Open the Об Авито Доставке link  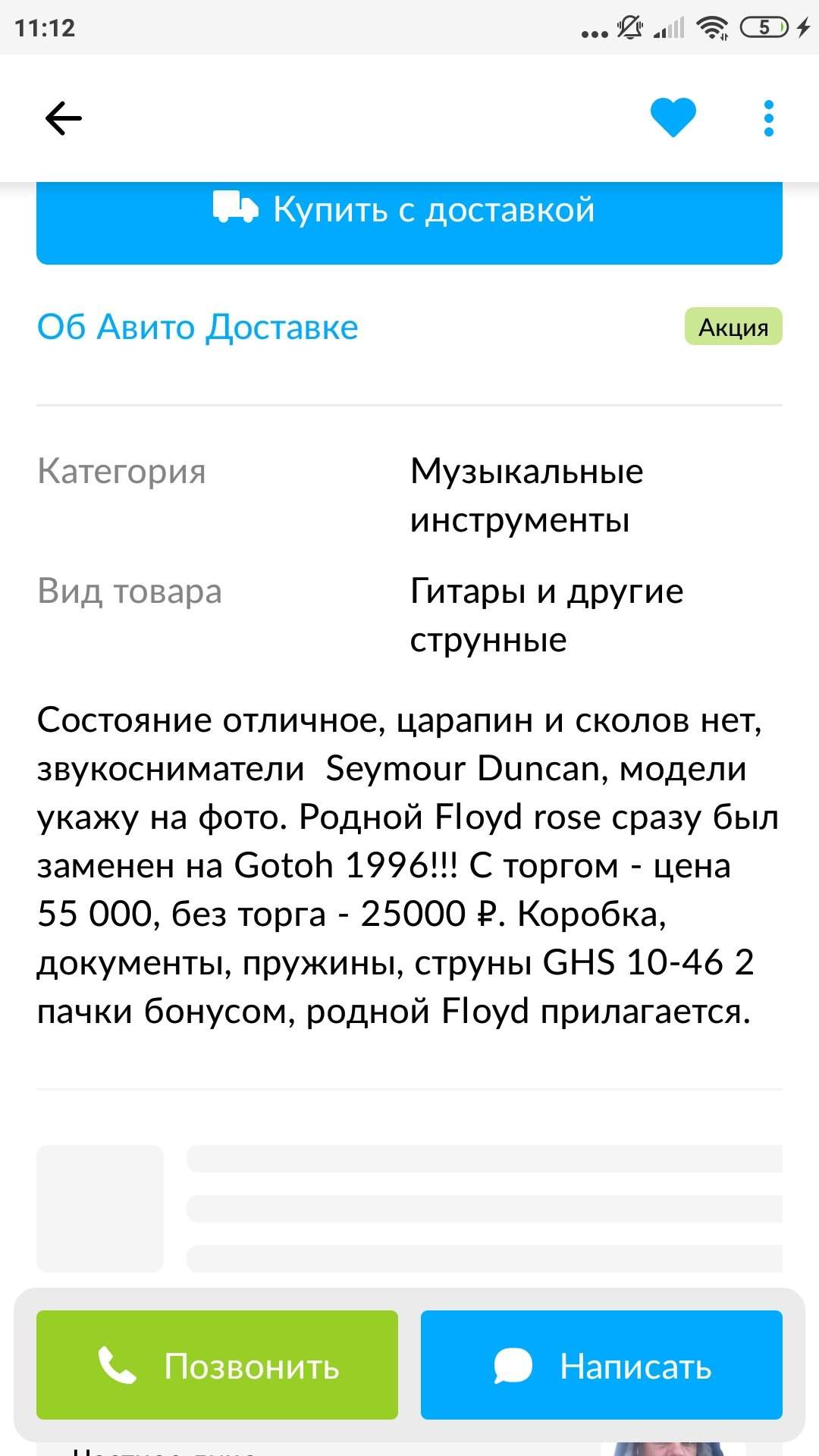pos(198,328)
